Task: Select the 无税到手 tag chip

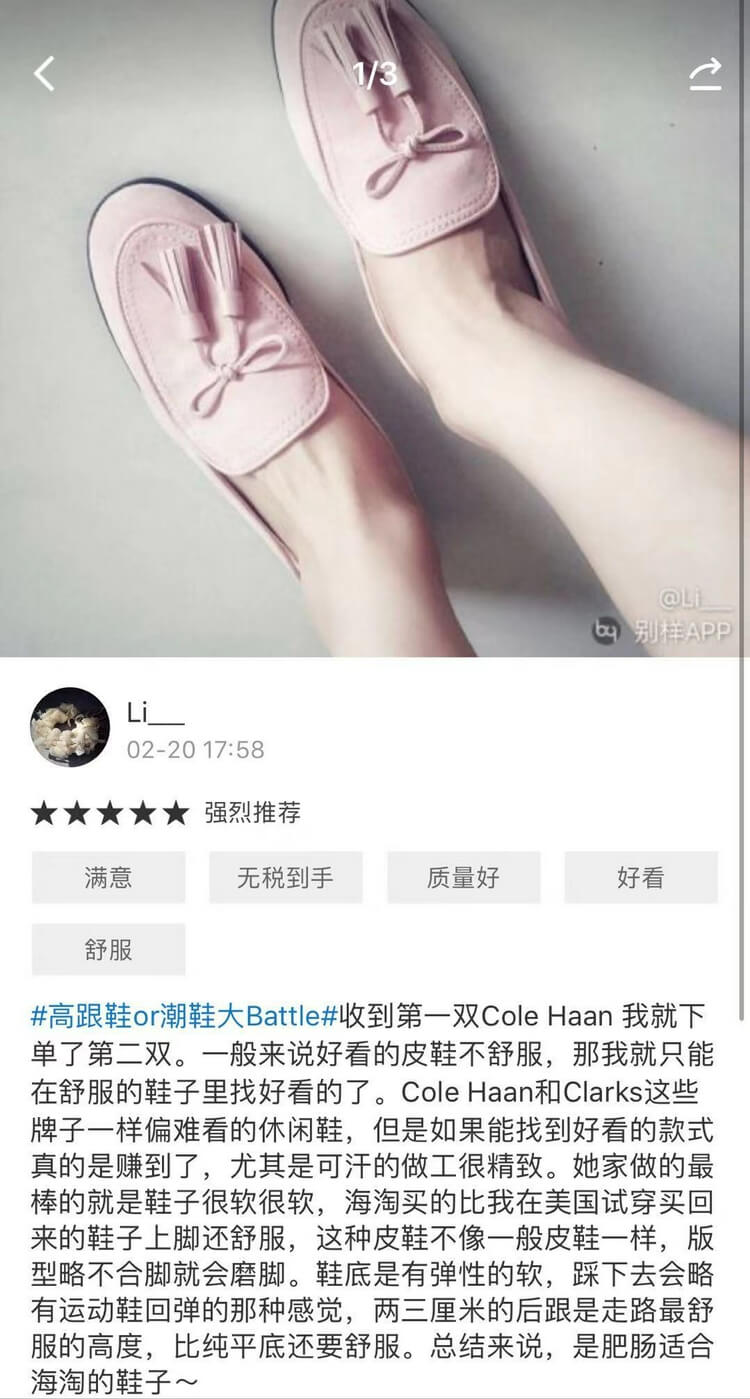Action: tap(285, 878)
